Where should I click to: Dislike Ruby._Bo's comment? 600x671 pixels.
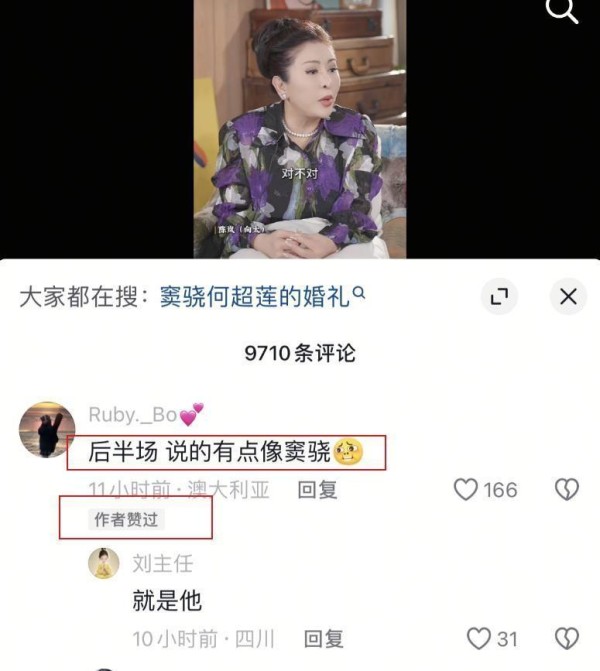click(567, 489)
